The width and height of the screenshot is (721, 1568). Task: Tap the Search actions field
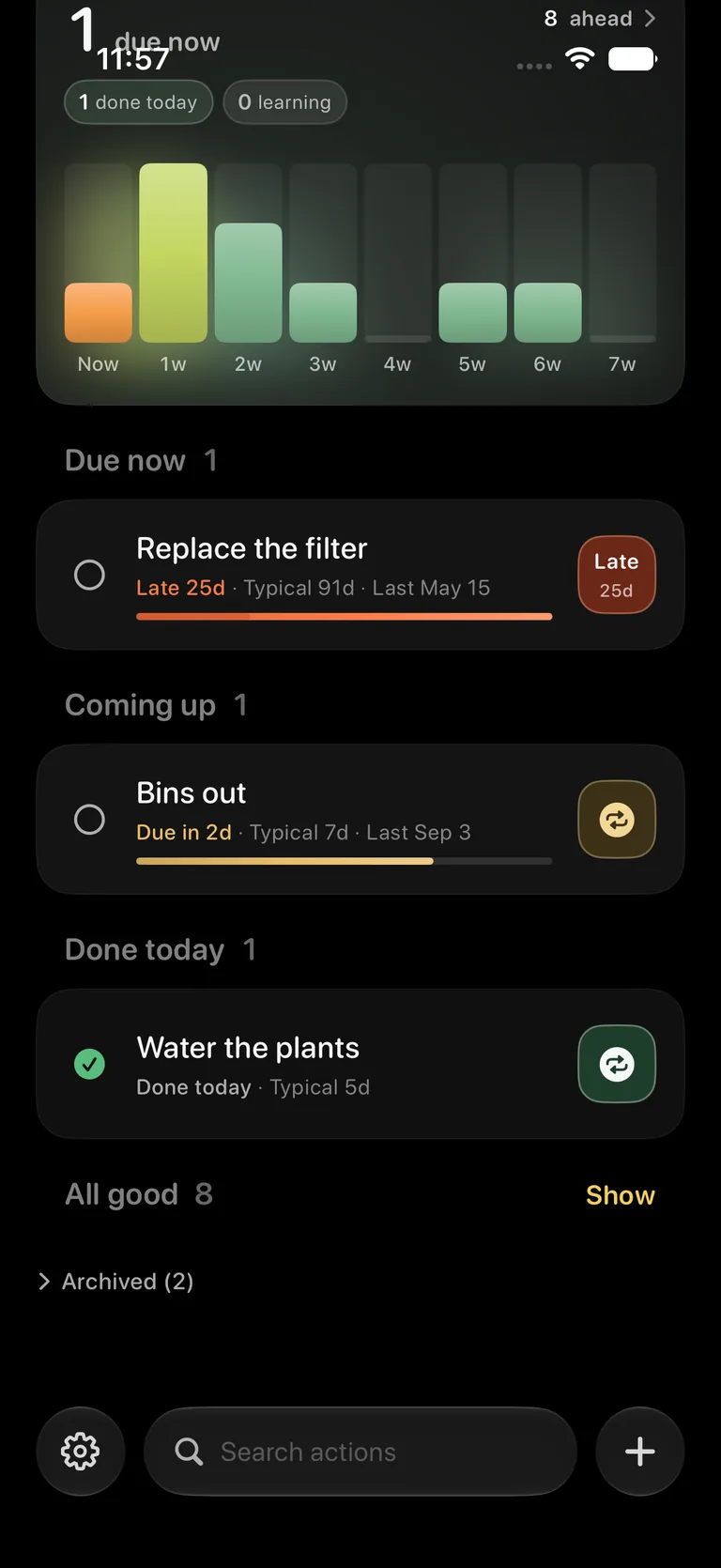[360, 1452]
